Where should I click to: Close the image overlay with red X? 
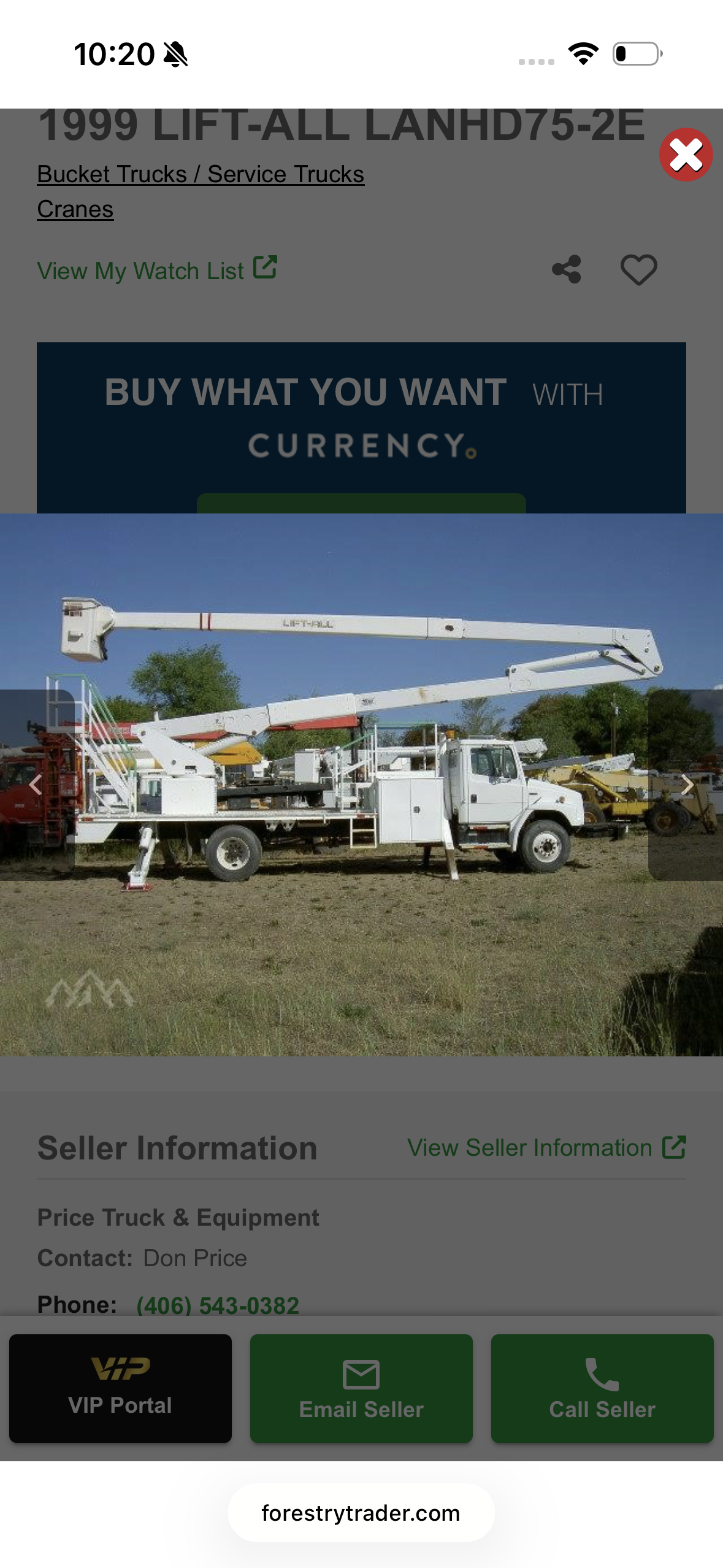click(x=686, y=155)
